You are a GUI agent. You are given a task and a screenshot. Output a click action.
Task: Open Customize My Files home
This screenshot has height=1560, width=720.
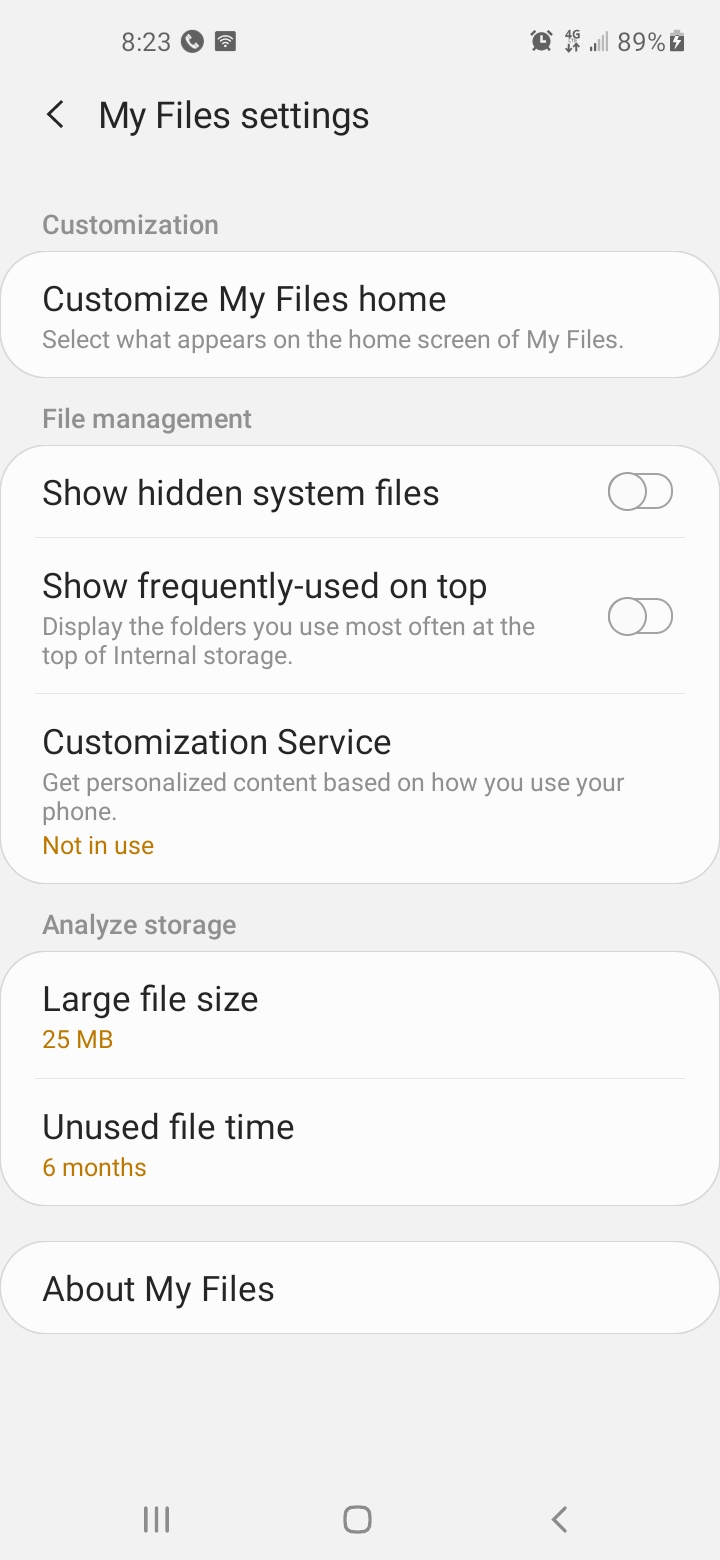[x=360, y=315]
